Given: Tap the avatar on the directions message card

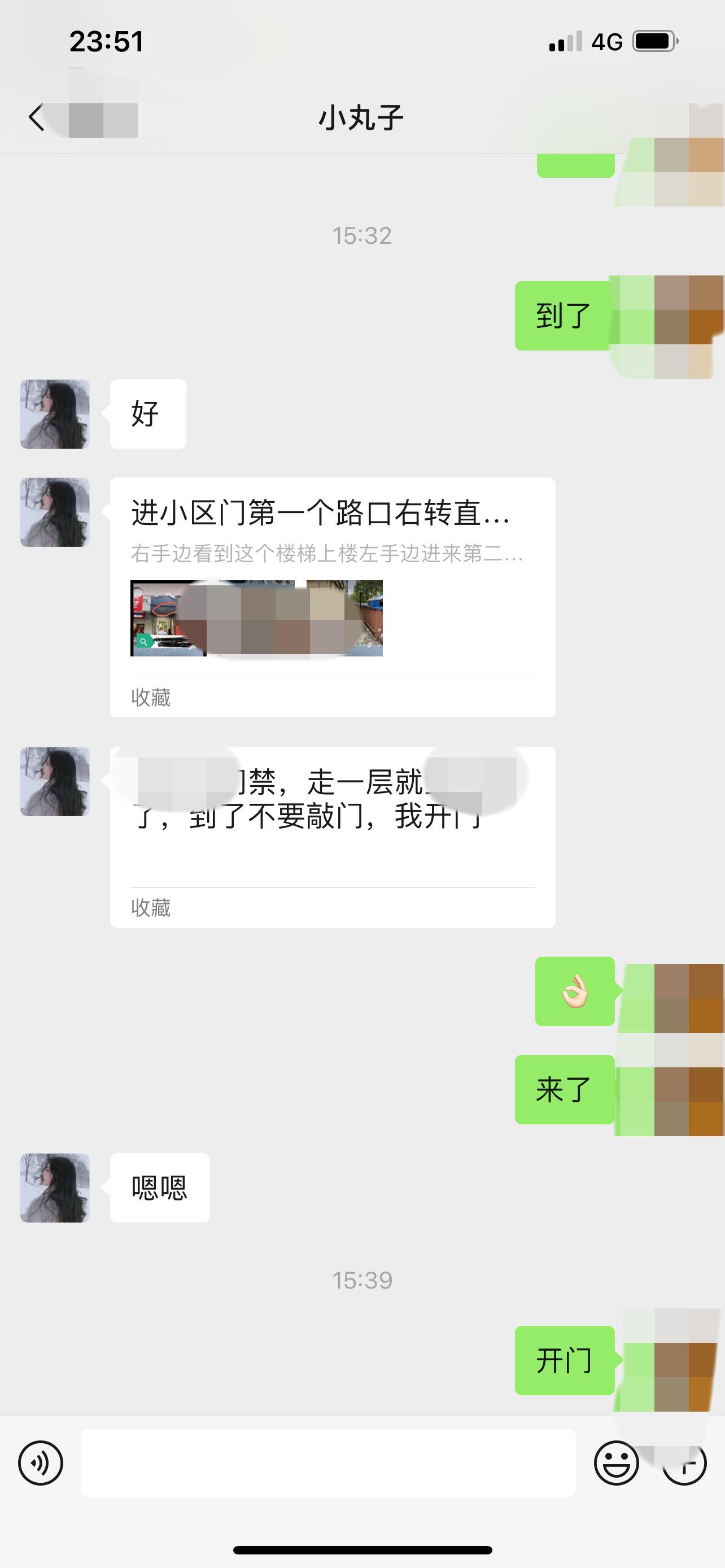Looking at the screenshot, I should coord(54,510).
